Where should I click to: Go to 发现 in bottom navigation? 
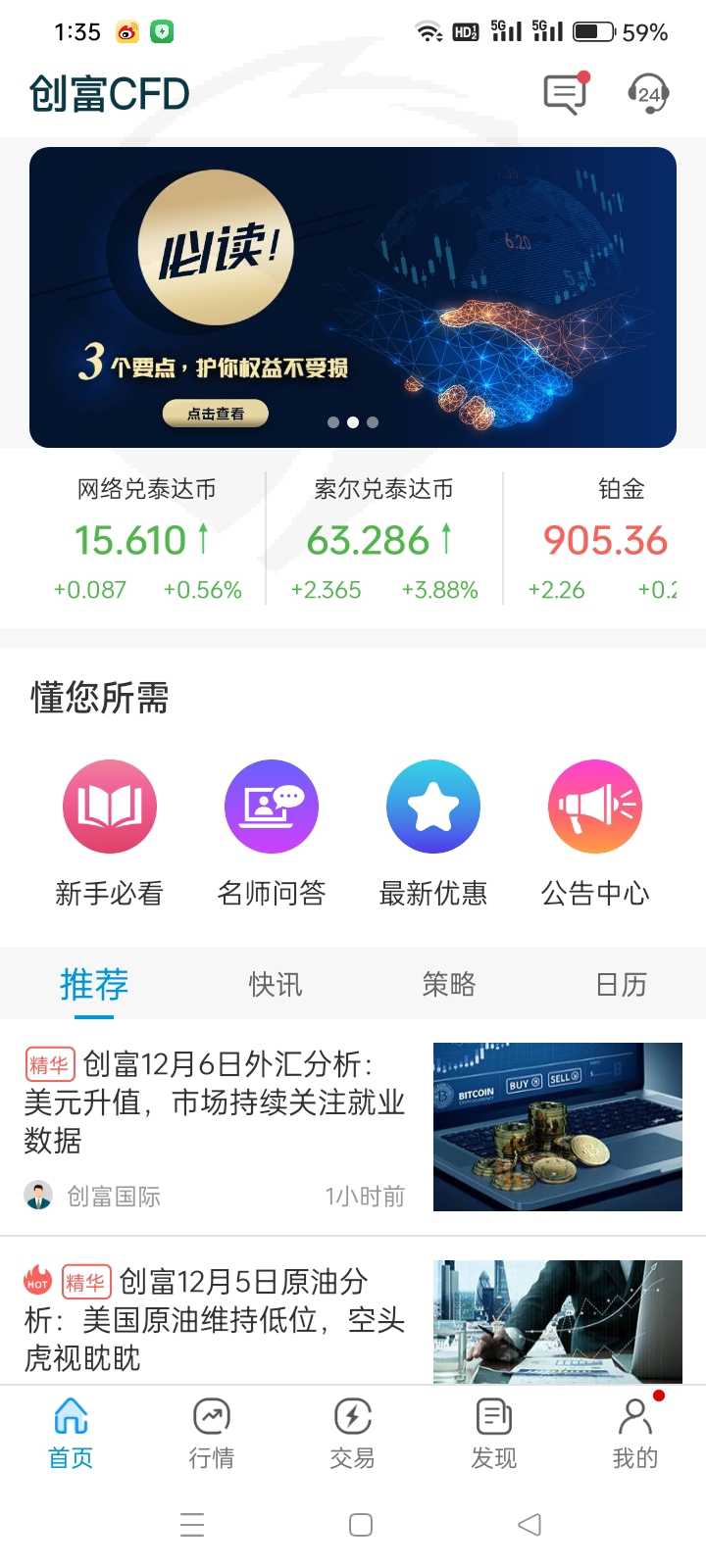[494, 1435]
